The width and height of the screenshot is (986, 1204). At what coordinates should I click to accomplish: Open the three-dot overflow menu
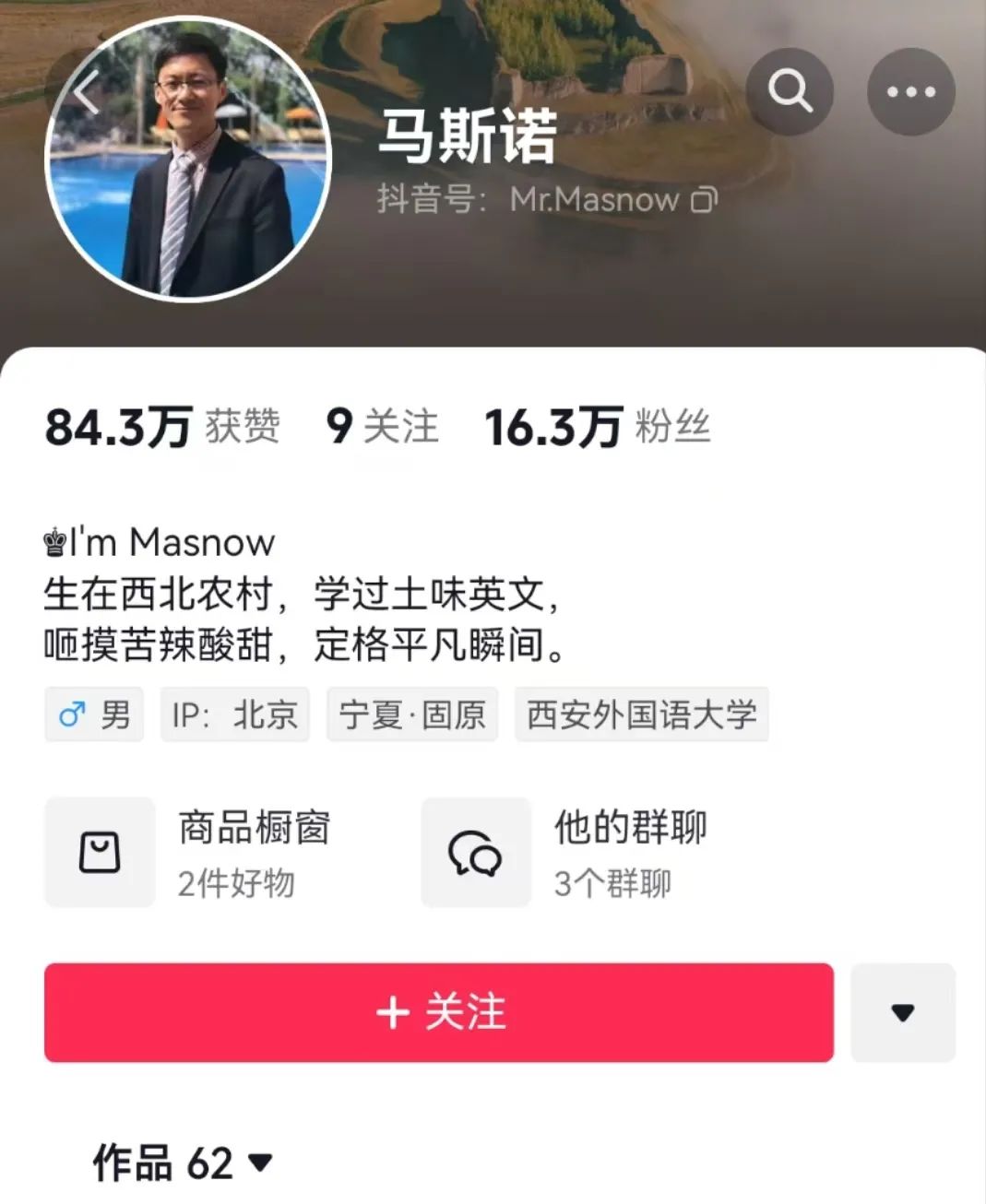tap(910, 91)
